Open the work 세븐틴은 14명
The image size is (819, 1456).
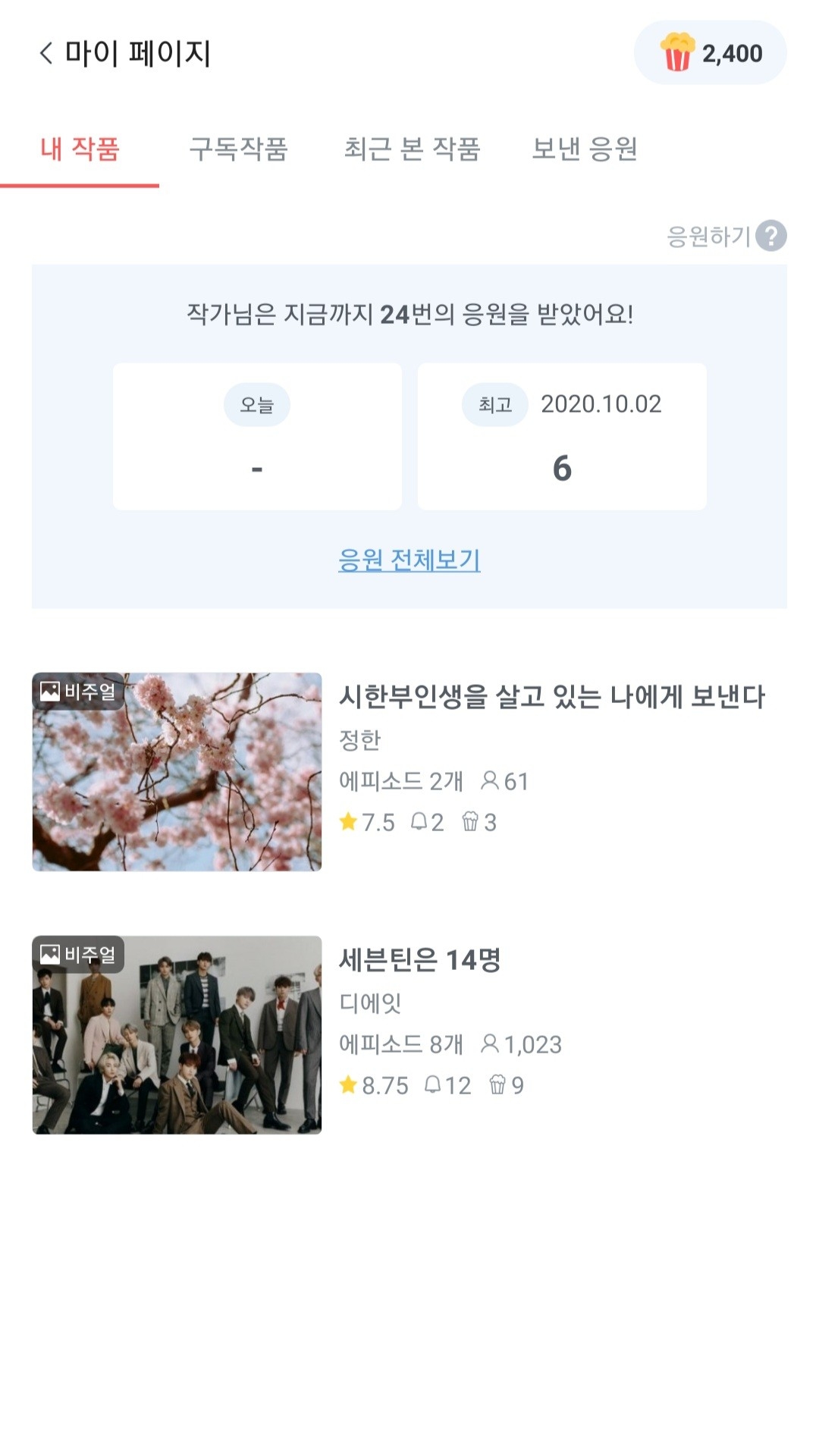point(419,960)
